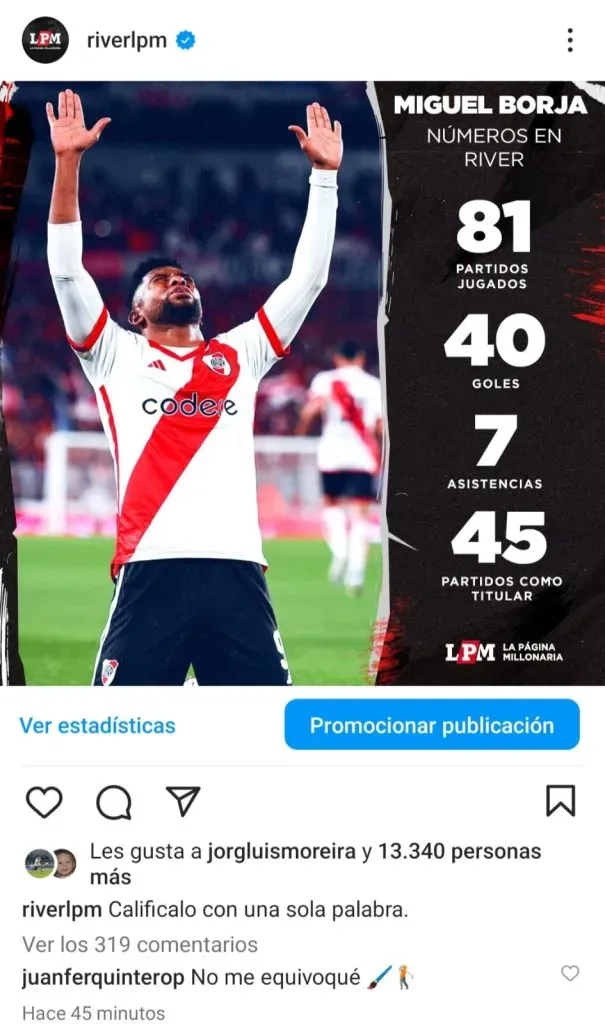The width and height of the screenshot is (605, 1024).
Task: Save post with bookmark icon
Action: tap(560, 801)
